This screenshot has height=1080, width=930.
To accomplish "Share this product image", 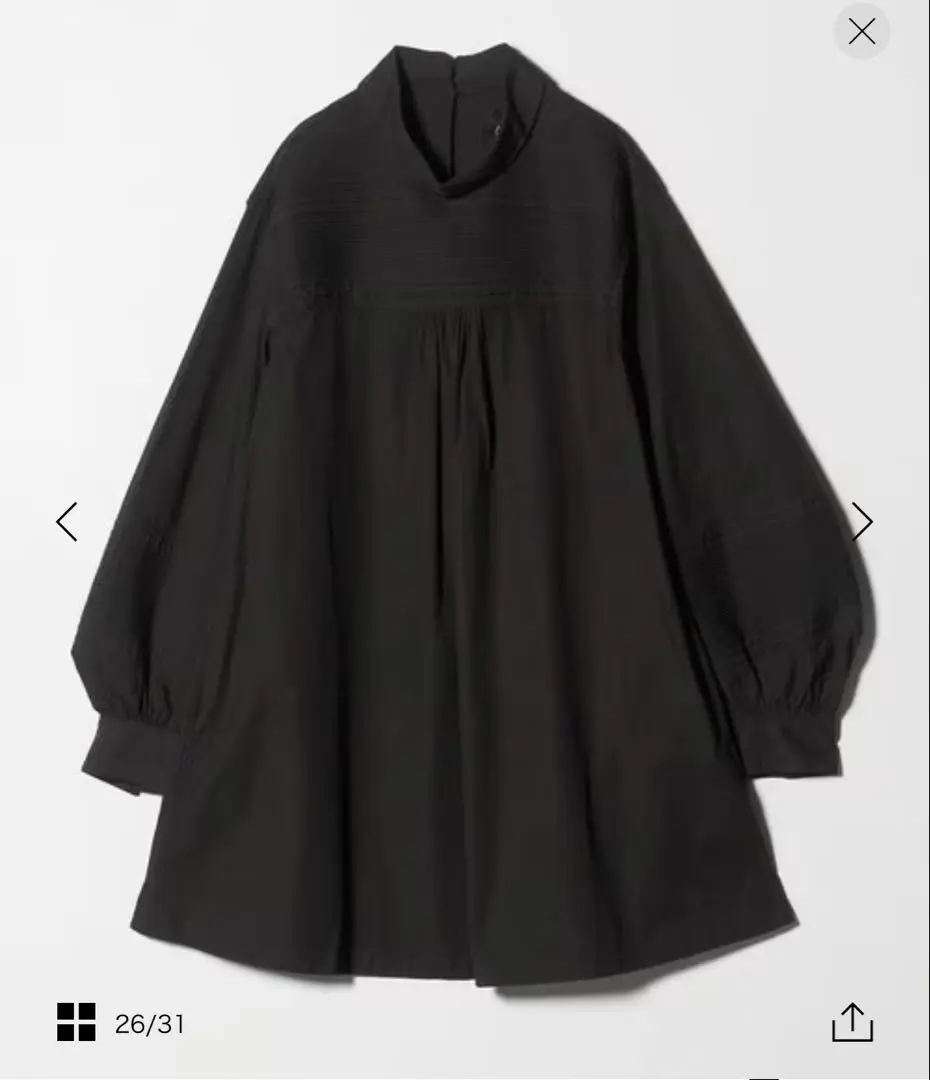I will pyautogui.click(x=852, y=1021).
